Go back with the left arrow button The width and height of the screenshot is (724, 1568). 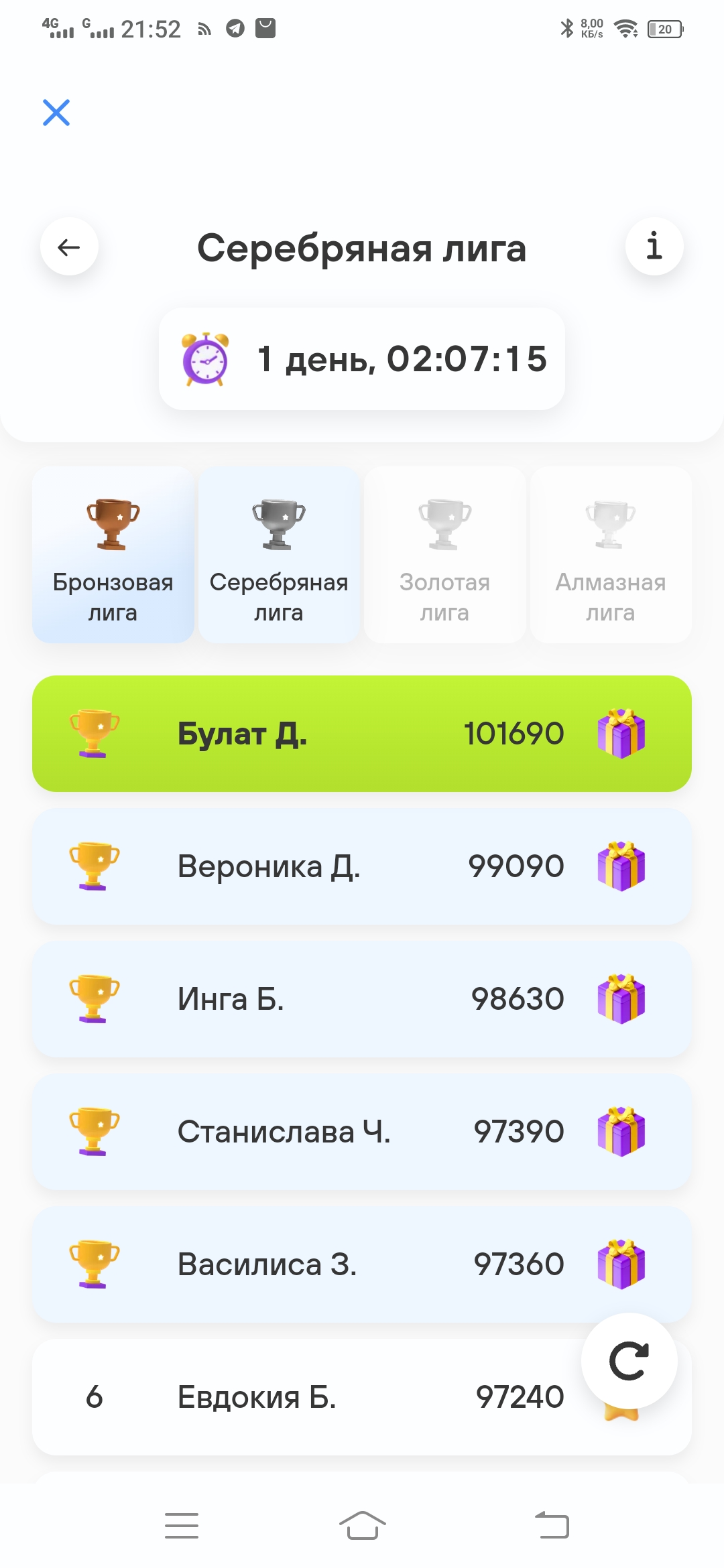point(69,247)
